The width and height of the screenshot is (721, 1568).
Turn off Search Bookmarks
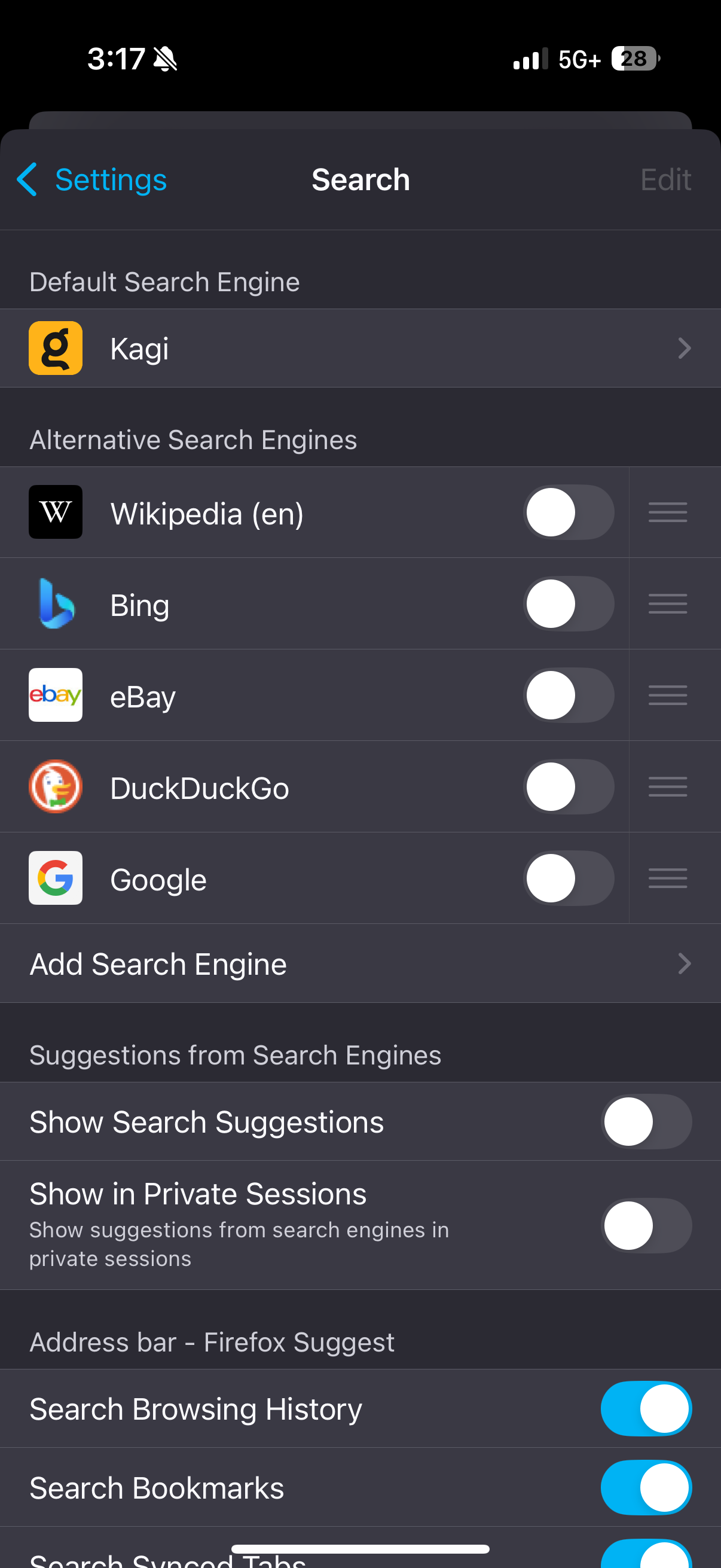coord(646,1488)
